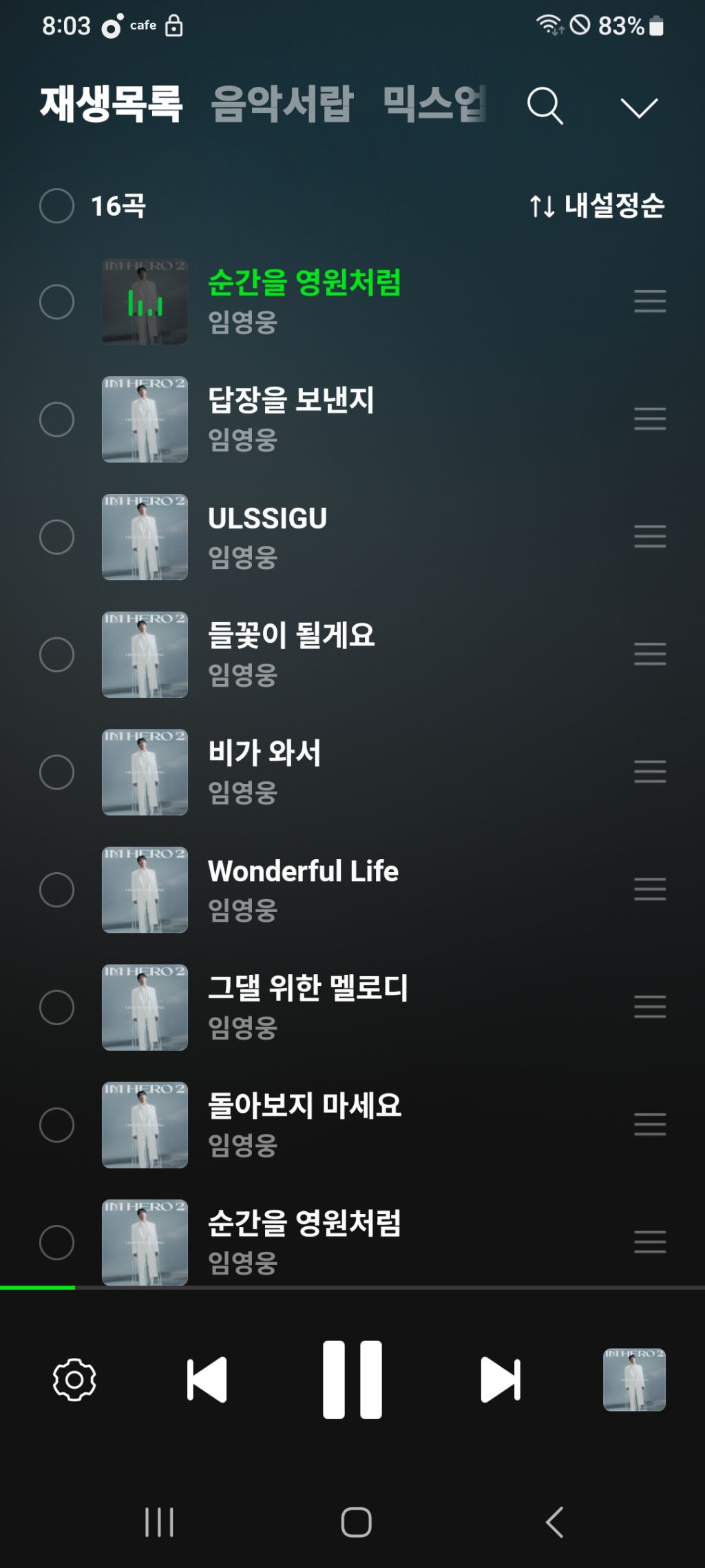Screen dimensions: 705x1568
Task: Play 답장을 보낸지 by 임영웅
Action: pyautogui.click(x=291, y=401)
